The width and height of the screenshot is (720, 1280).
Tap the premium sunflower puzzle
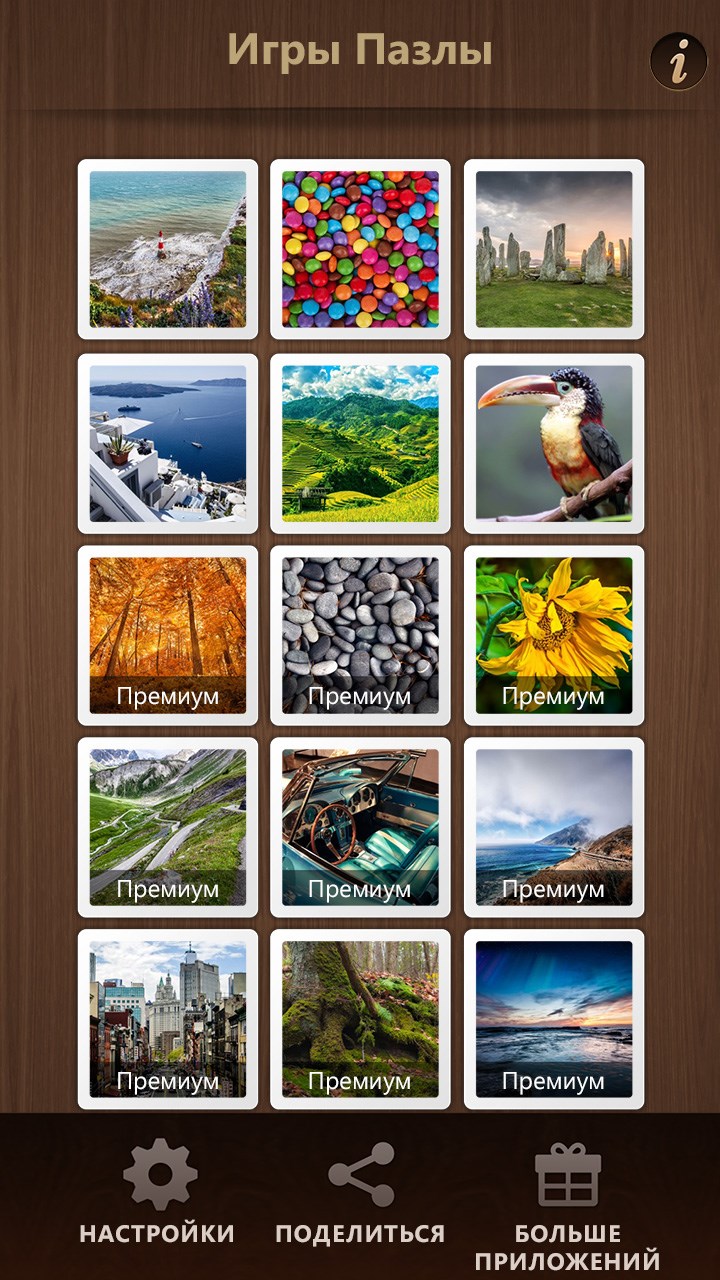tap(554, 635)
